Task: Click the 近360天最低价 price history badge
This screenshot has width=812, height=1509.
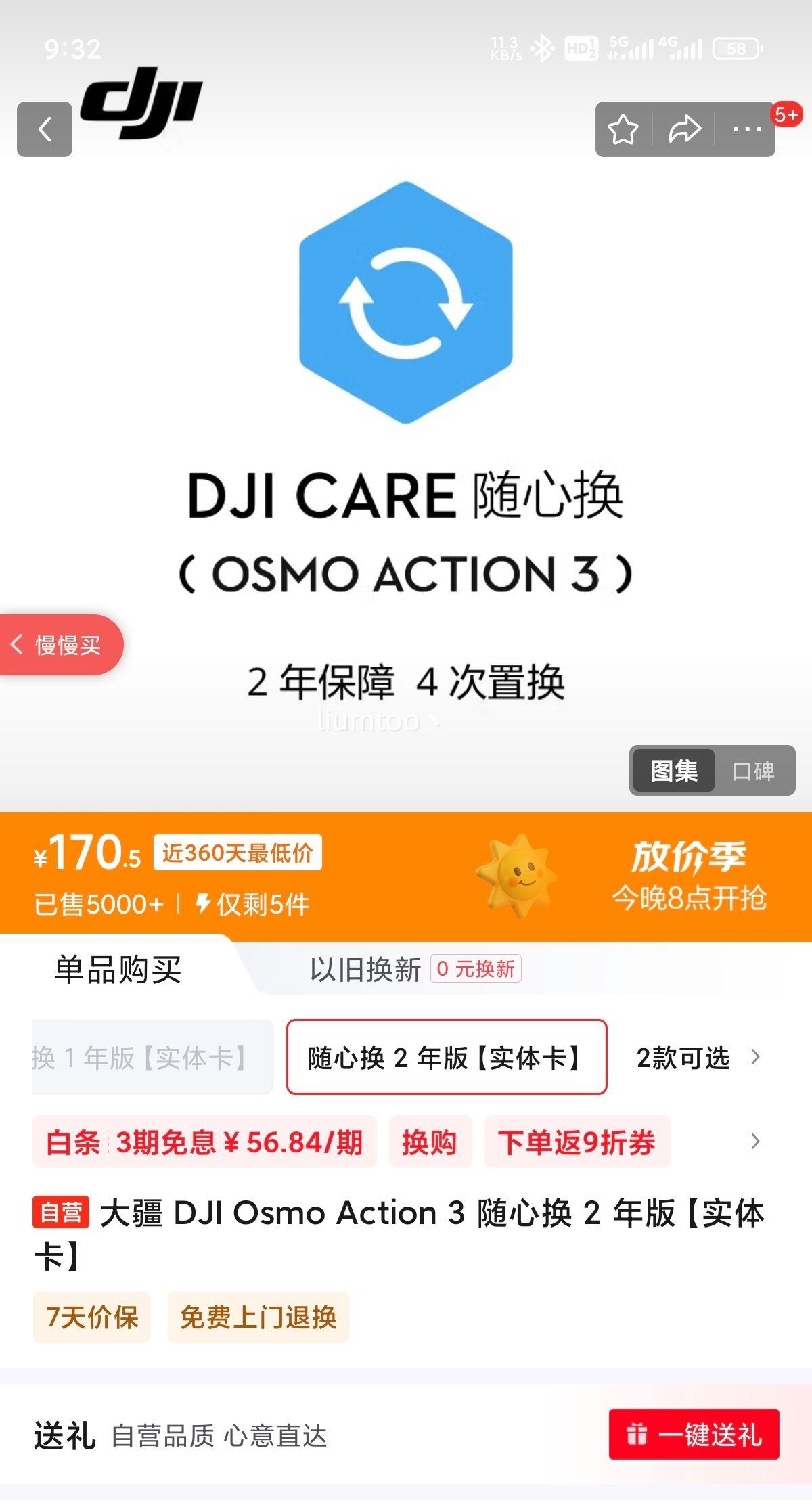Action: [x=238, y=853]
